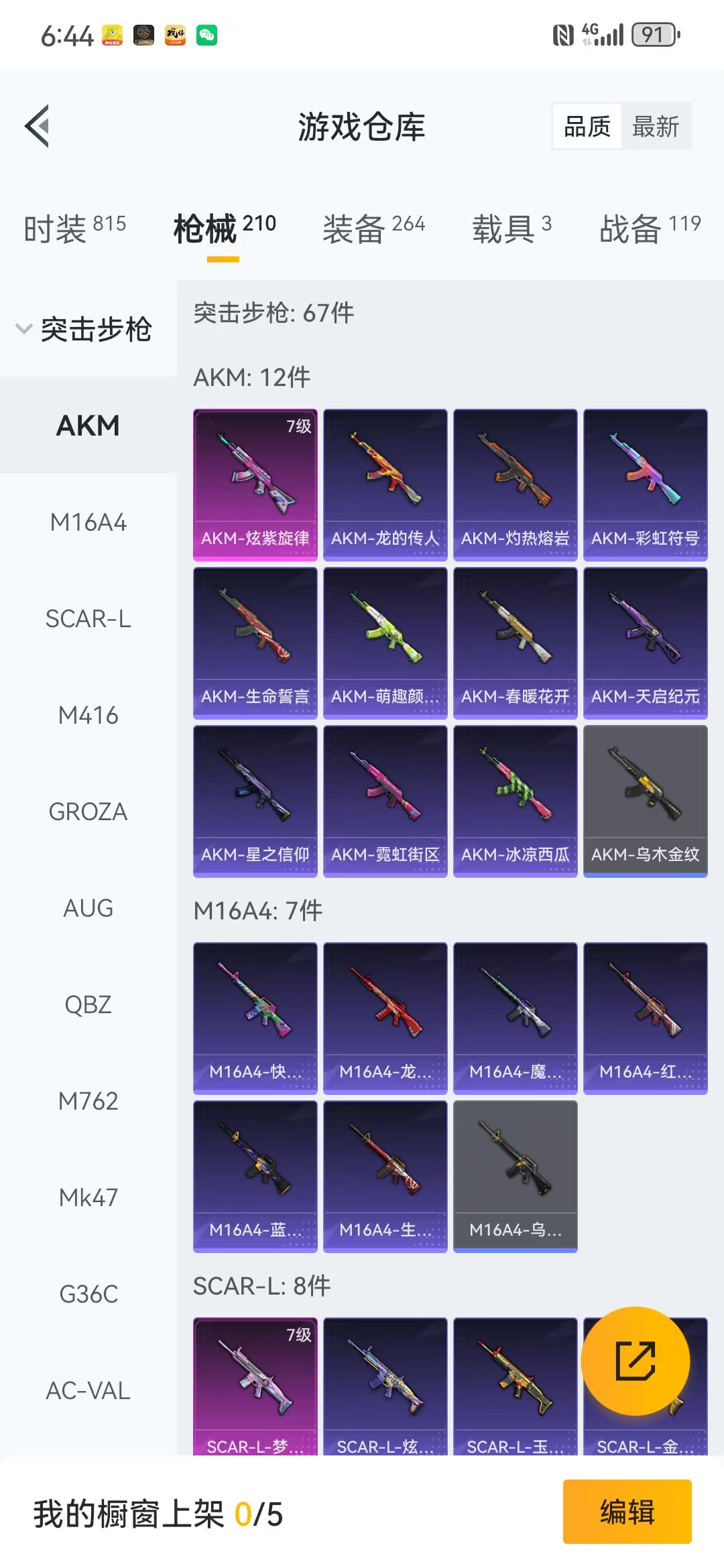View the AKM-乌木金纹 skin
The image size is (724, 1568).
click(x=646, y=801)
